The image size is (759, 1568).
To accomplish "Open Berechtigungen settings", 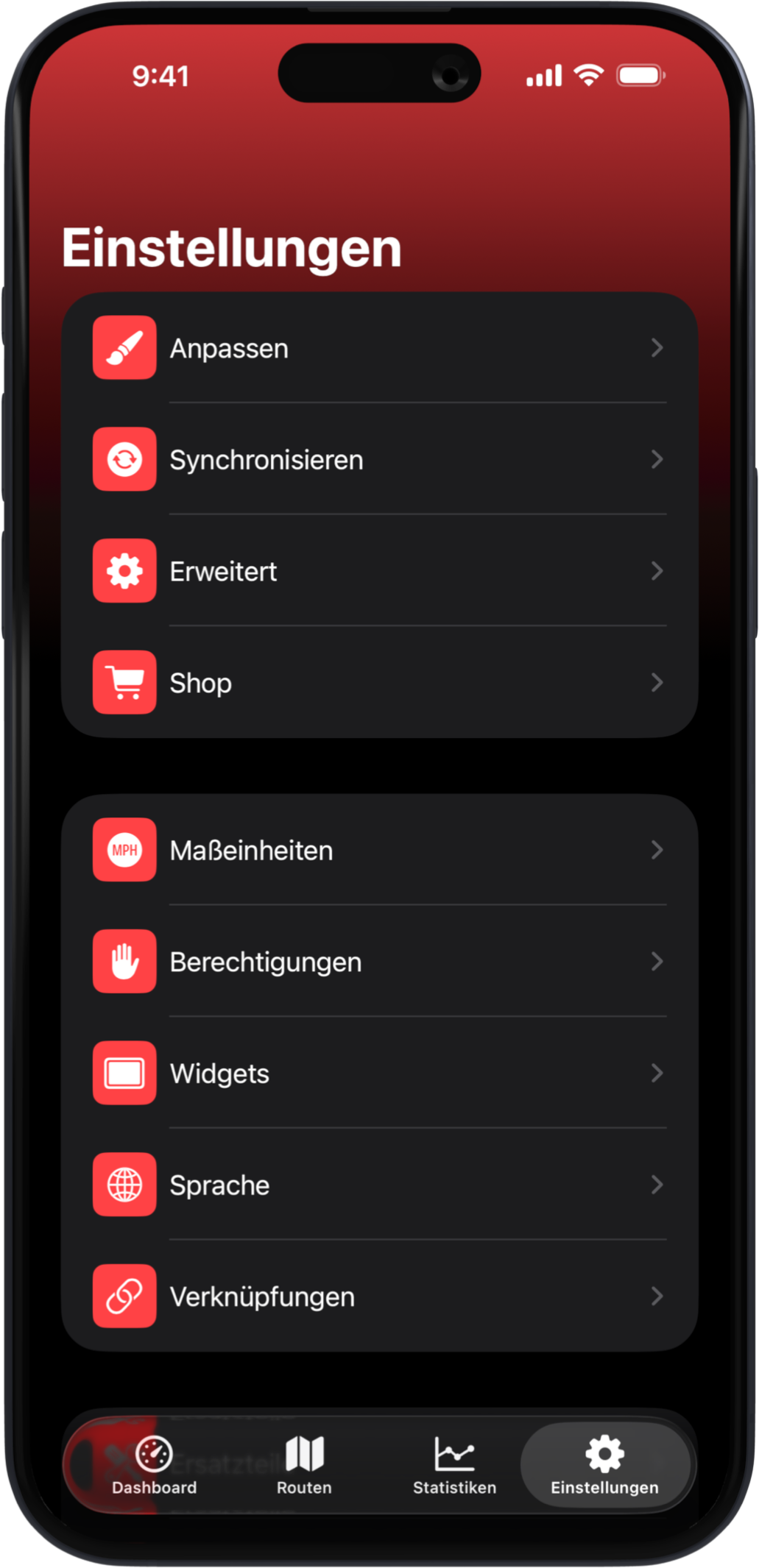I will click(379, 962).
